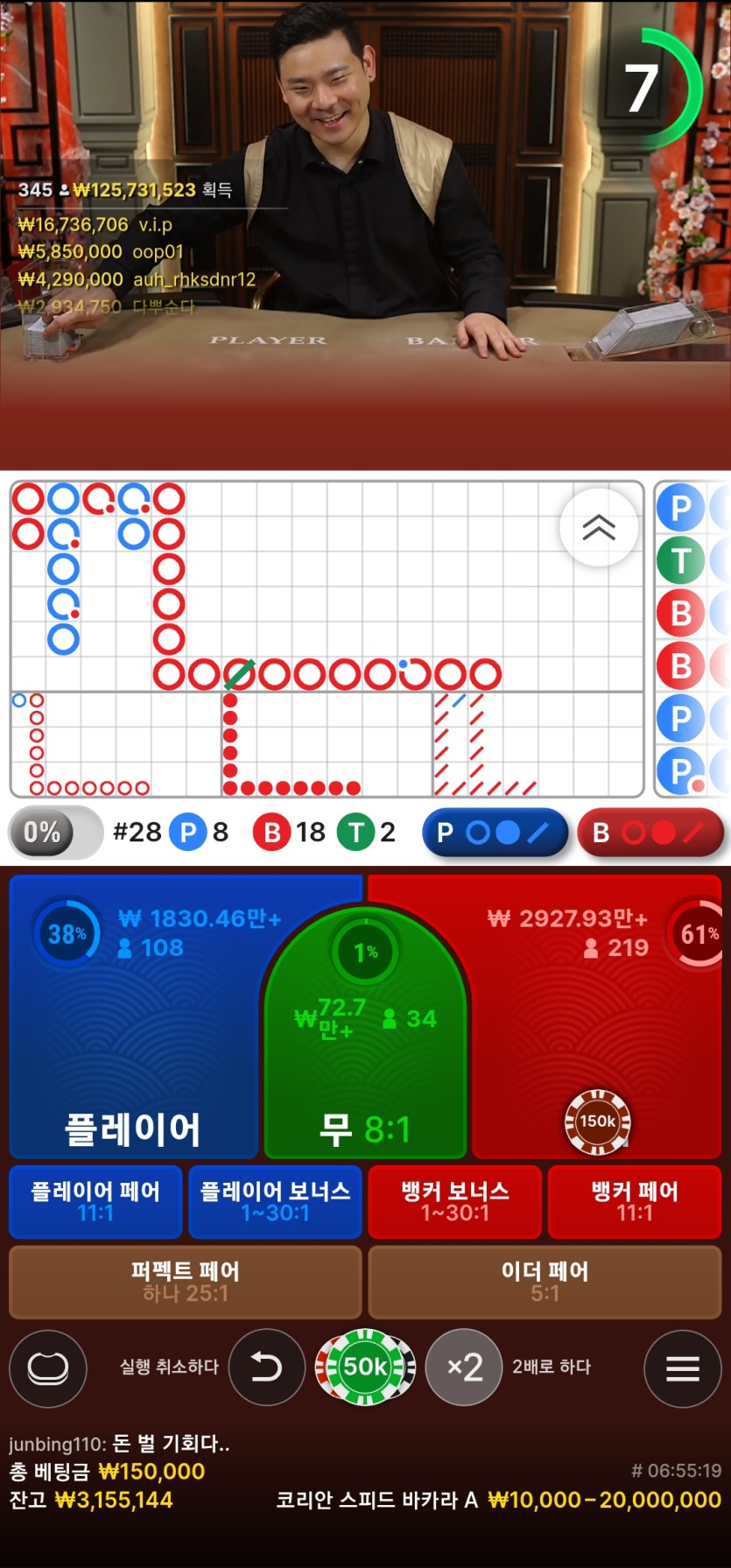The image size is (731, 1568).
Task: Select the 뱅커 페어 11:1 side bet
Action: (x=634, y=1201)
